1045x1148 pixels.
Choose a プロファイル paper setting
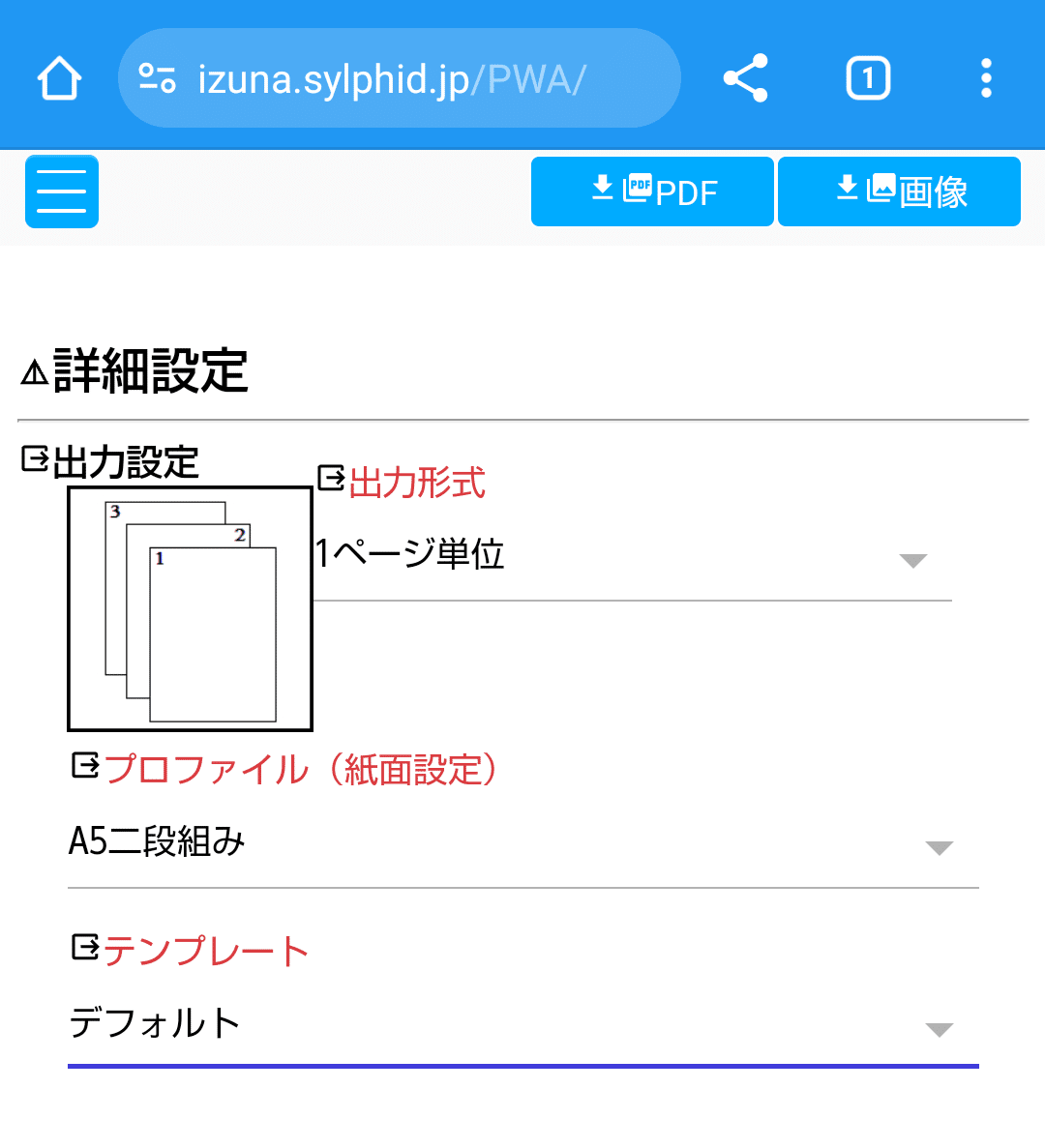[522, 844]
